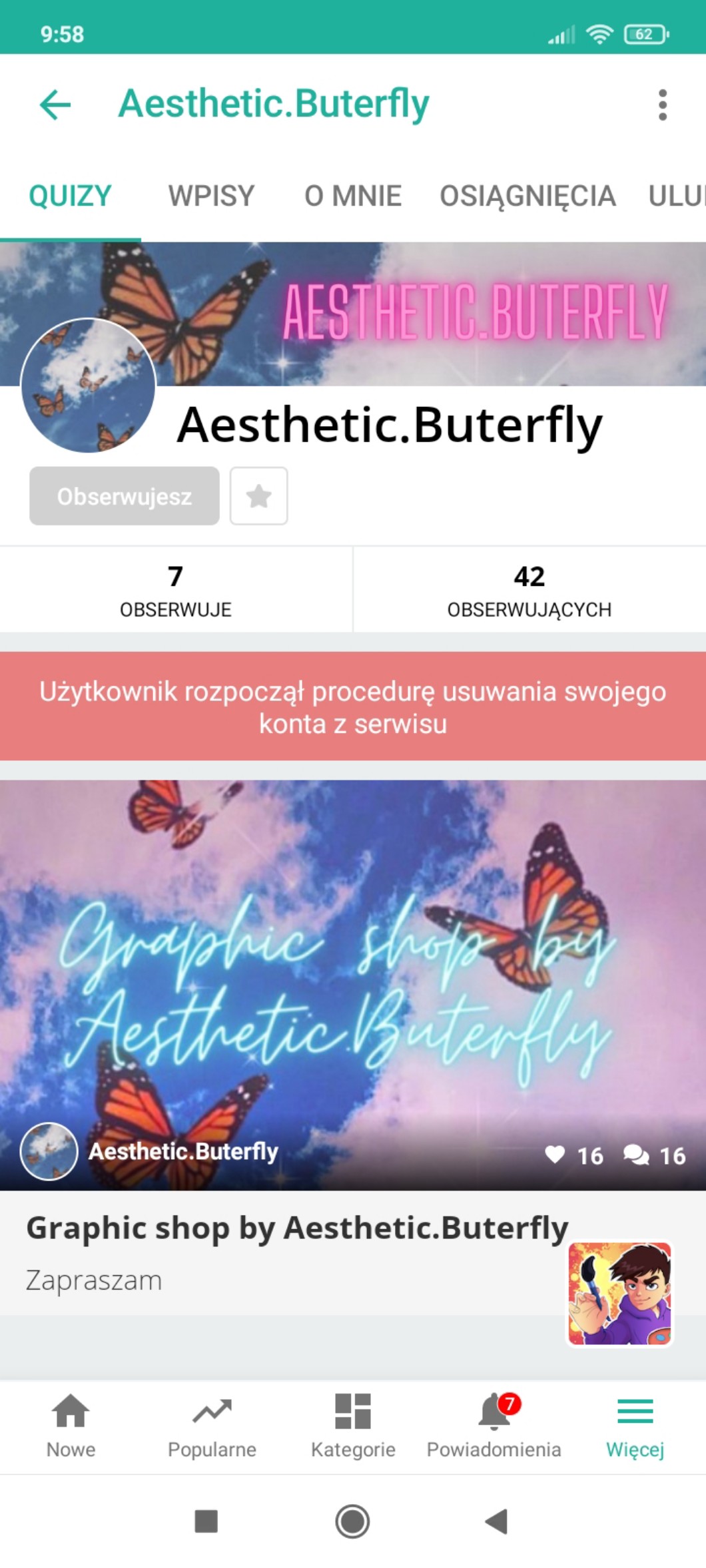Go back using the top arrow
This screenshot has width=706, height=1568.
tap(56, 105)
